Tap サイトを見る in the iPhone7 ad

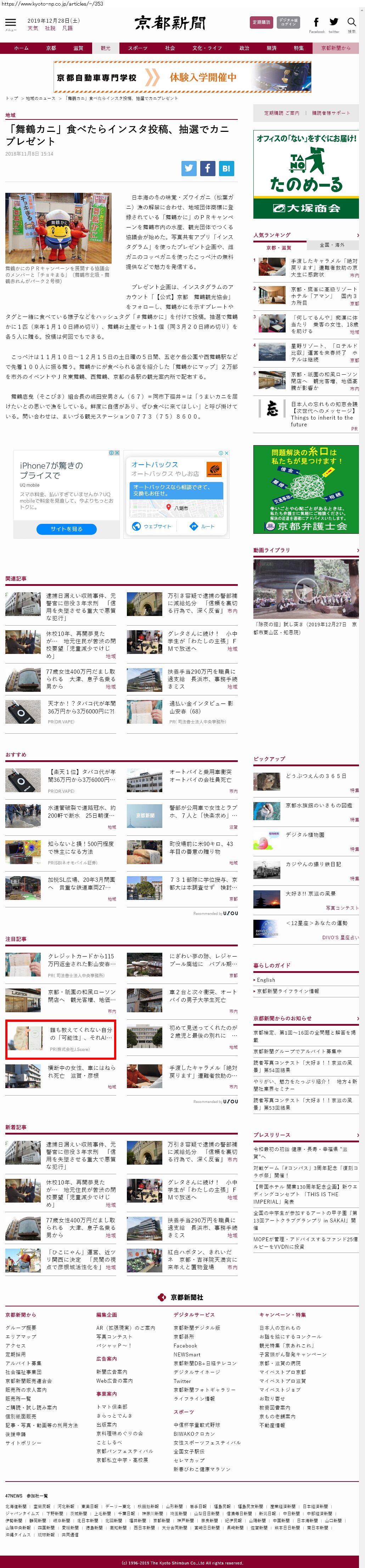(x=66, y=529)
